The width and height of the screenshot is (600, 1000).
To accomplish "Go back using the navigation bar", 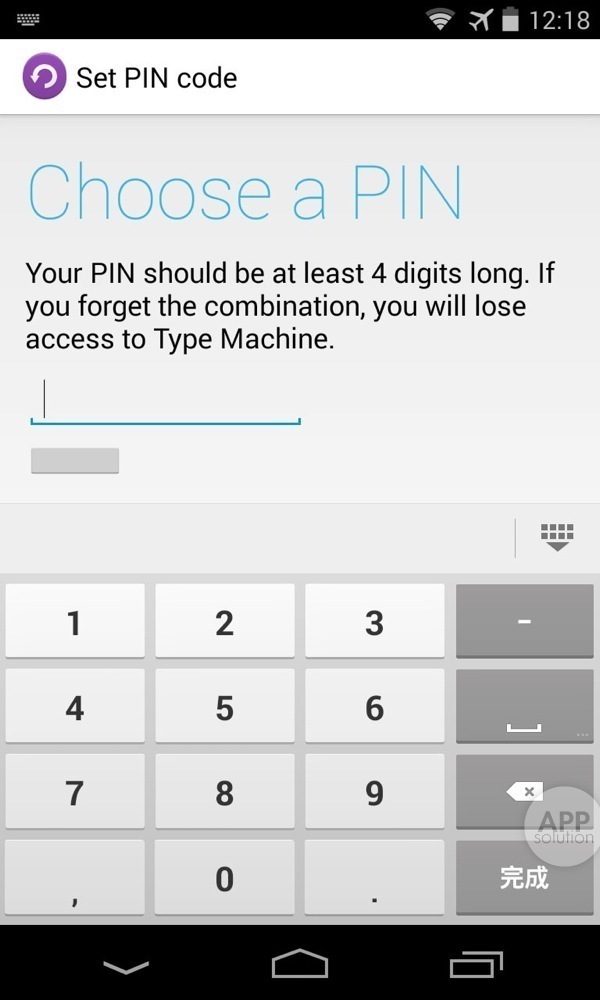I will [126, 965].
